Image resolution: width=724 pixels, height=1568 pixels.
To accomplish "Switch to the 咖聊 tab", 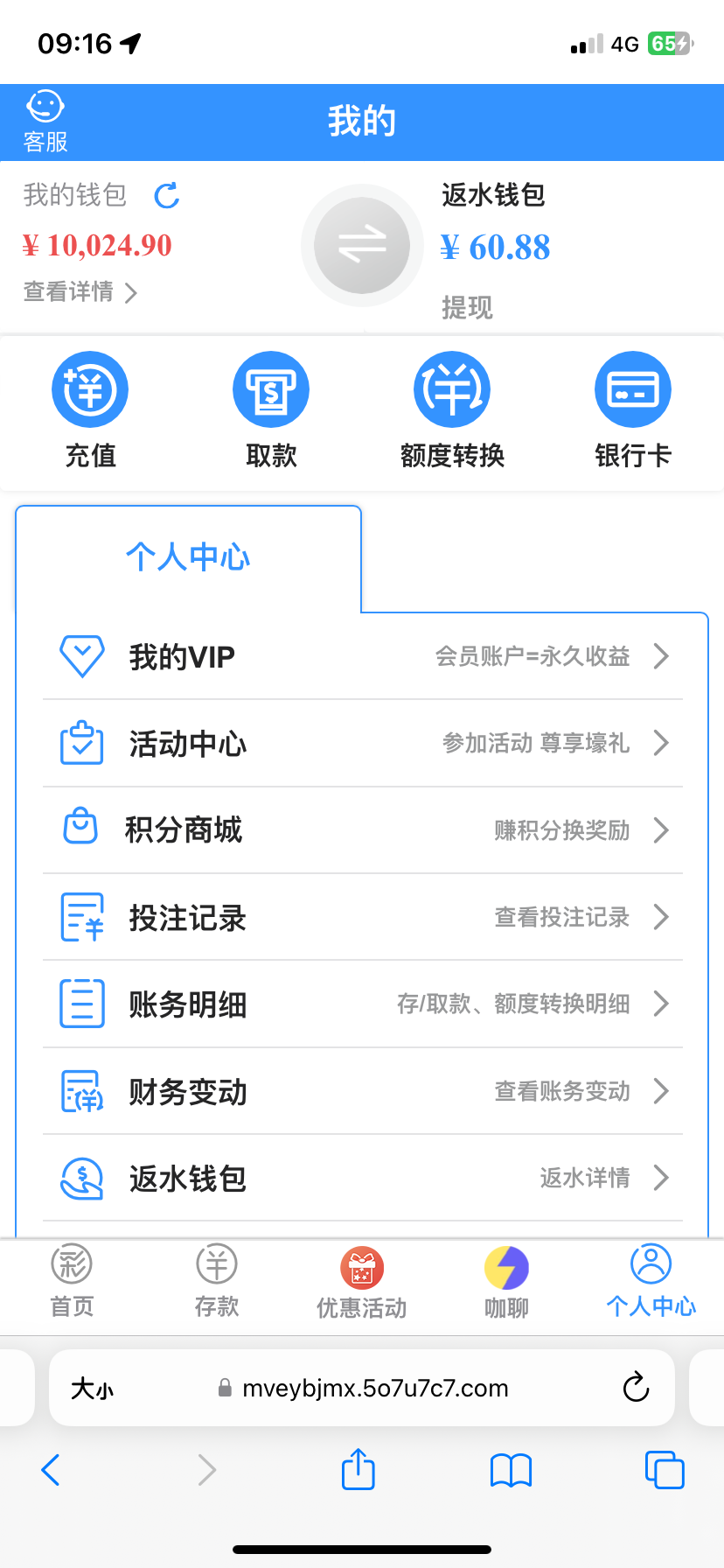I will click(506, 1282).
